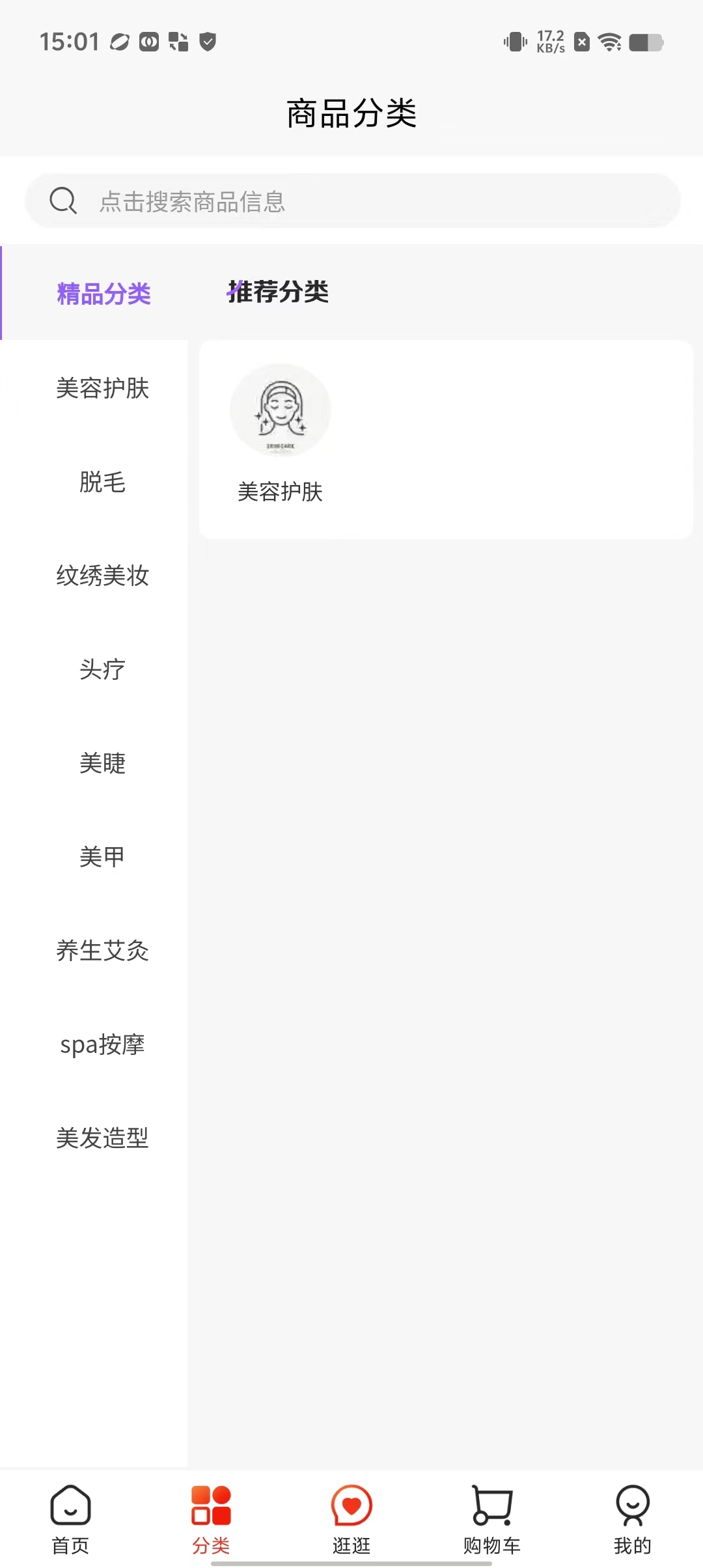Switch to the 推荐分类 tab

(279, 293)
